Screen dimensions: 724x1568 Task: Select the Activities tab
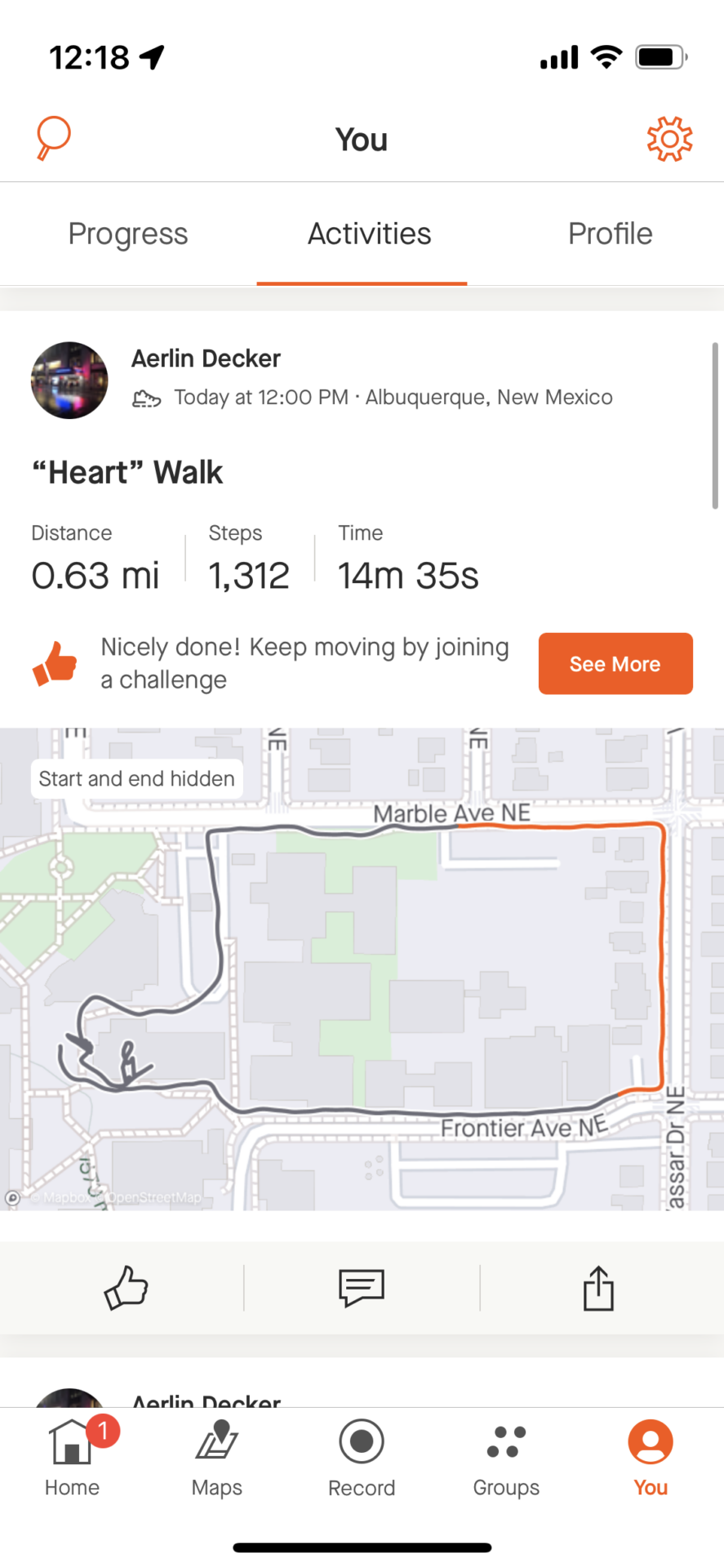(x=369, y=234)
